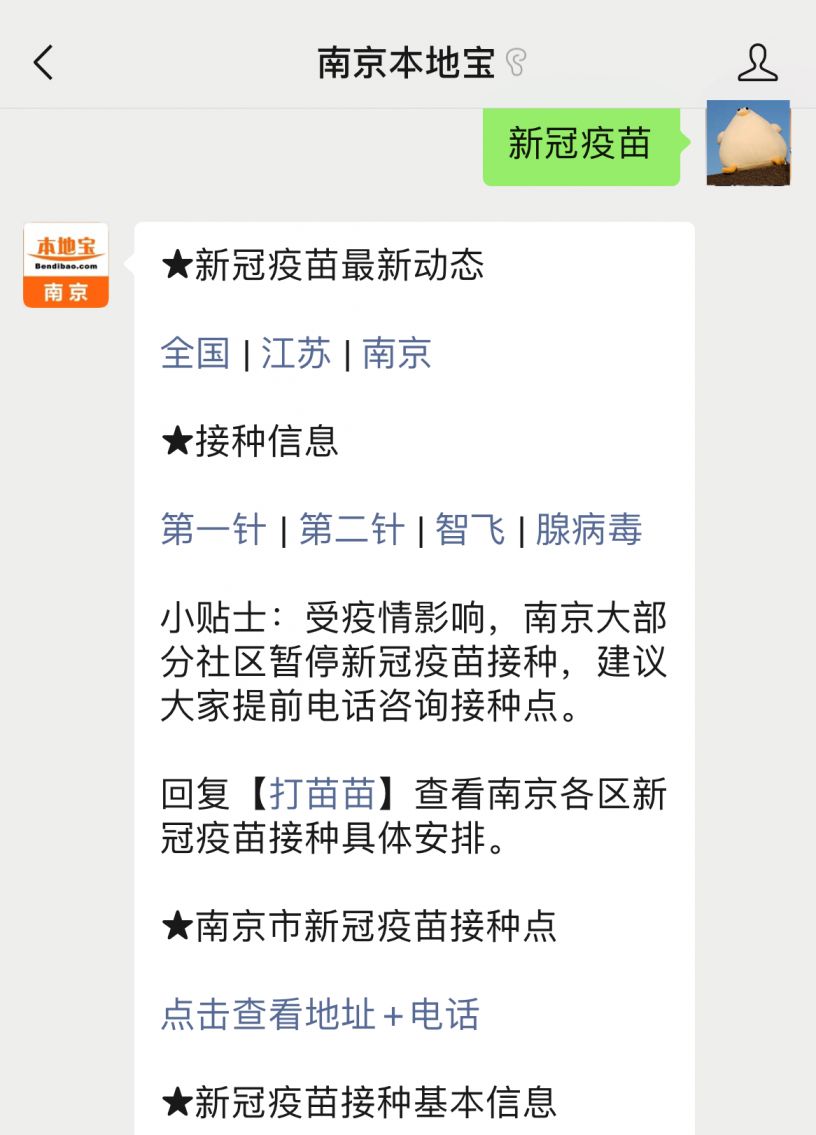View 第一针 vaccination info
The height and width of the screenshot is (1135, 816).
pos(213,530)
